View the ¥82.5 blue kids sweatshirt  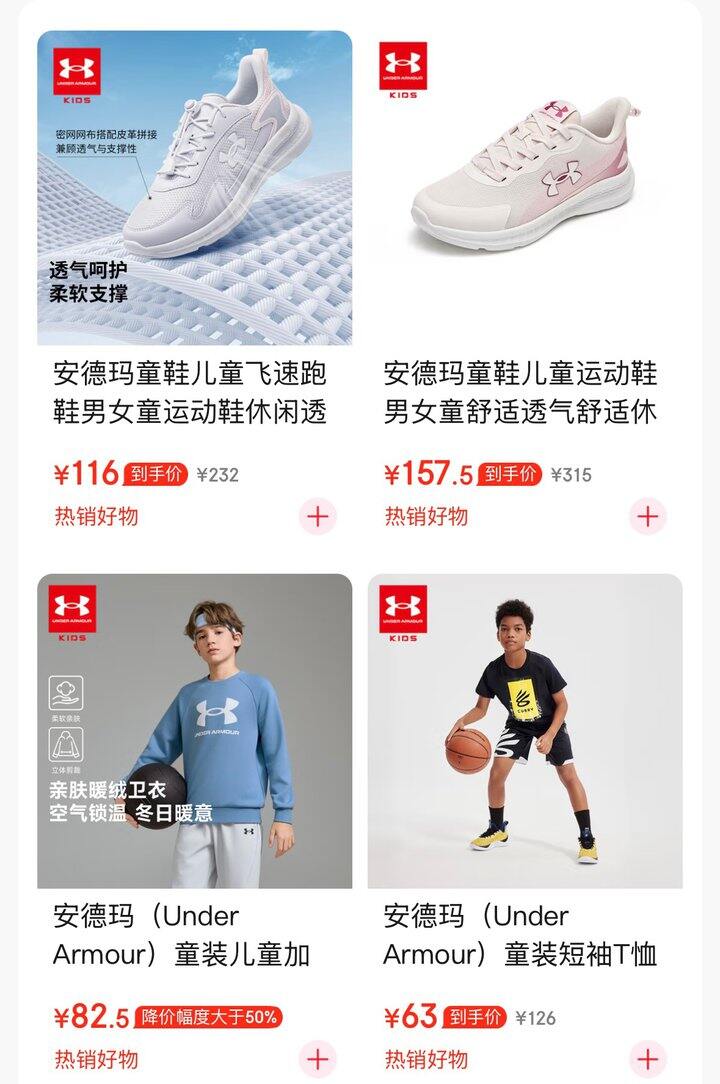tap(194, 731)
